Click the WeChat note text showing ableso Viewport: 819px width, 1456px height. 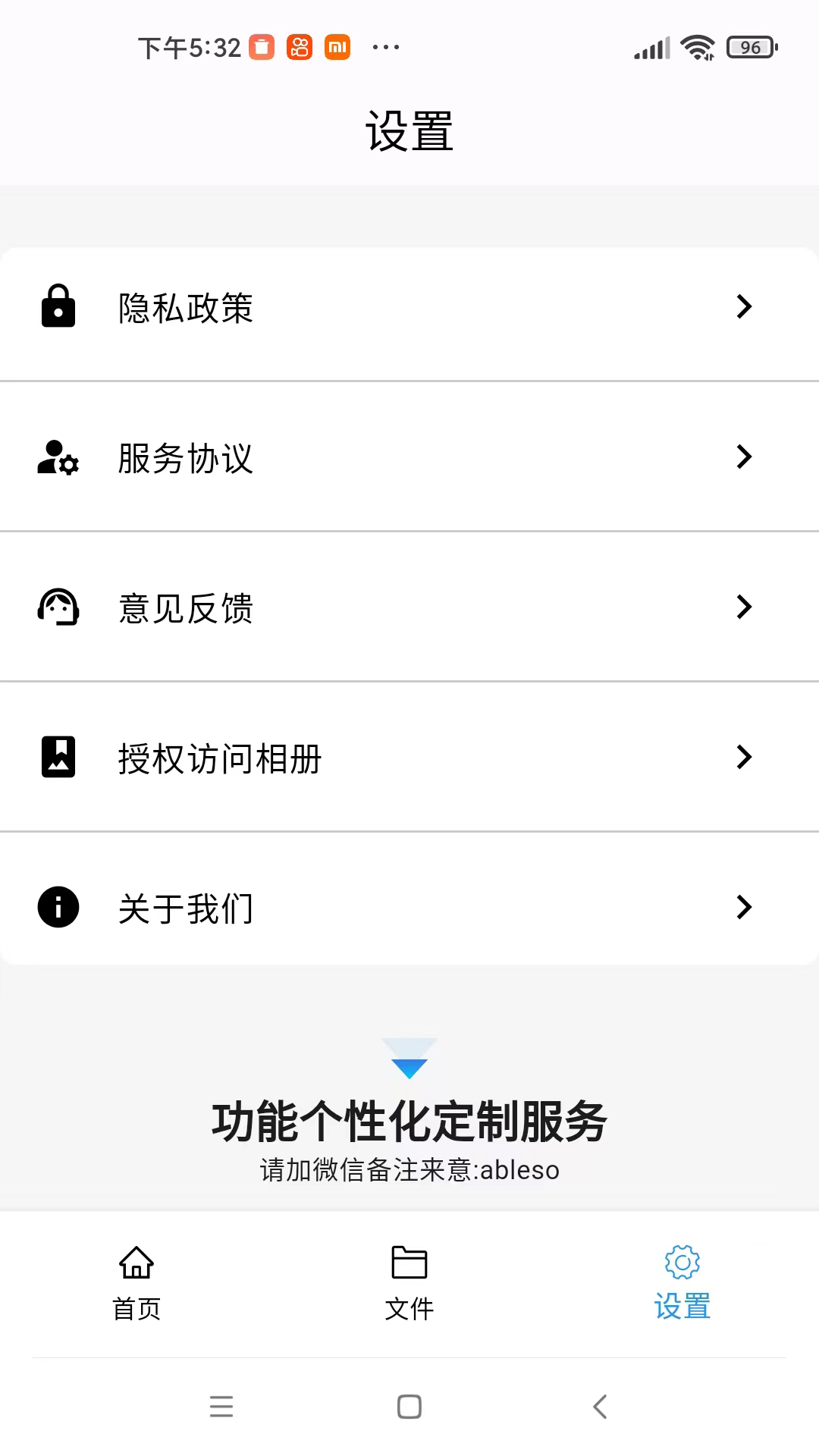tap(408, 1169)
